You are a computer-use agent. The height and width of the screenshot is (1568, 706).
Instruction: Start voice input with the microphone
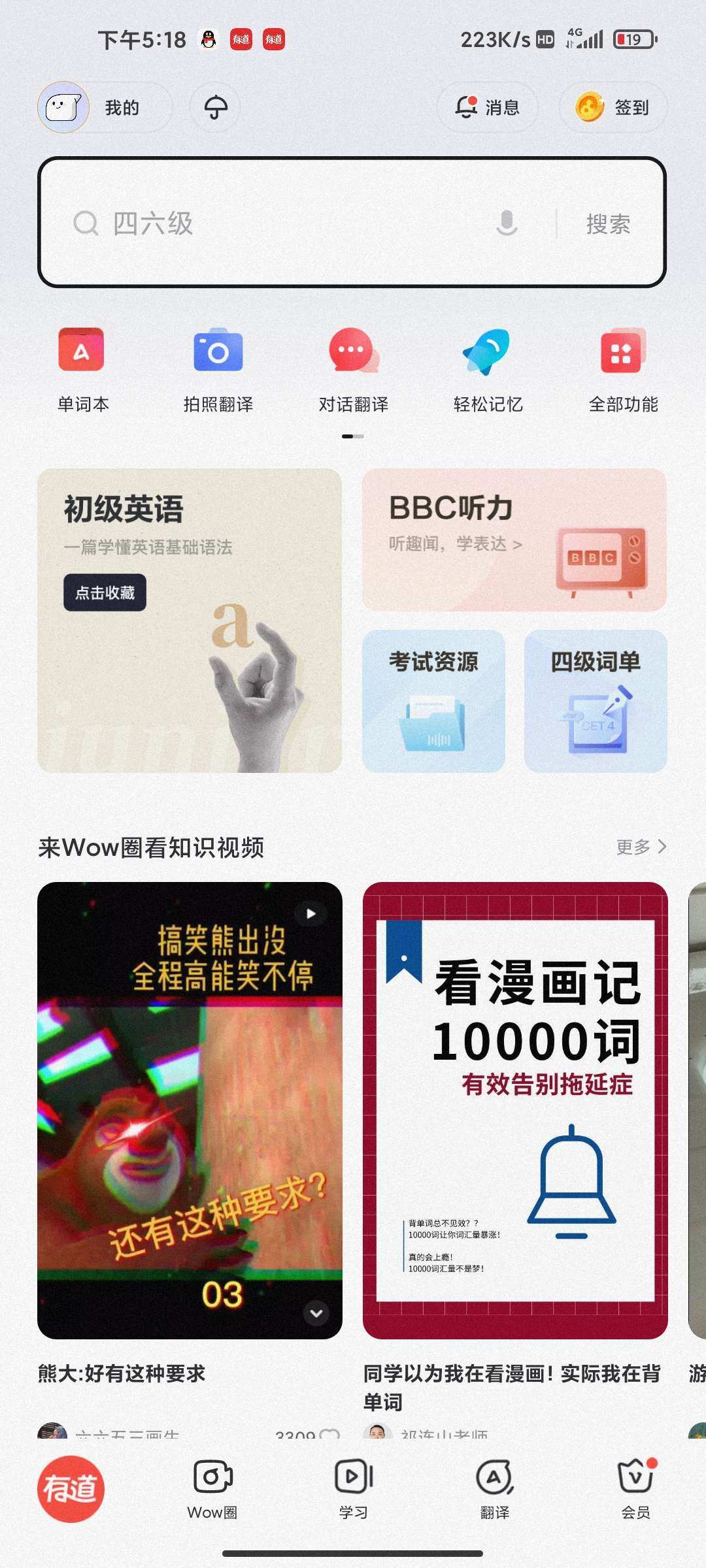[507, 223]
